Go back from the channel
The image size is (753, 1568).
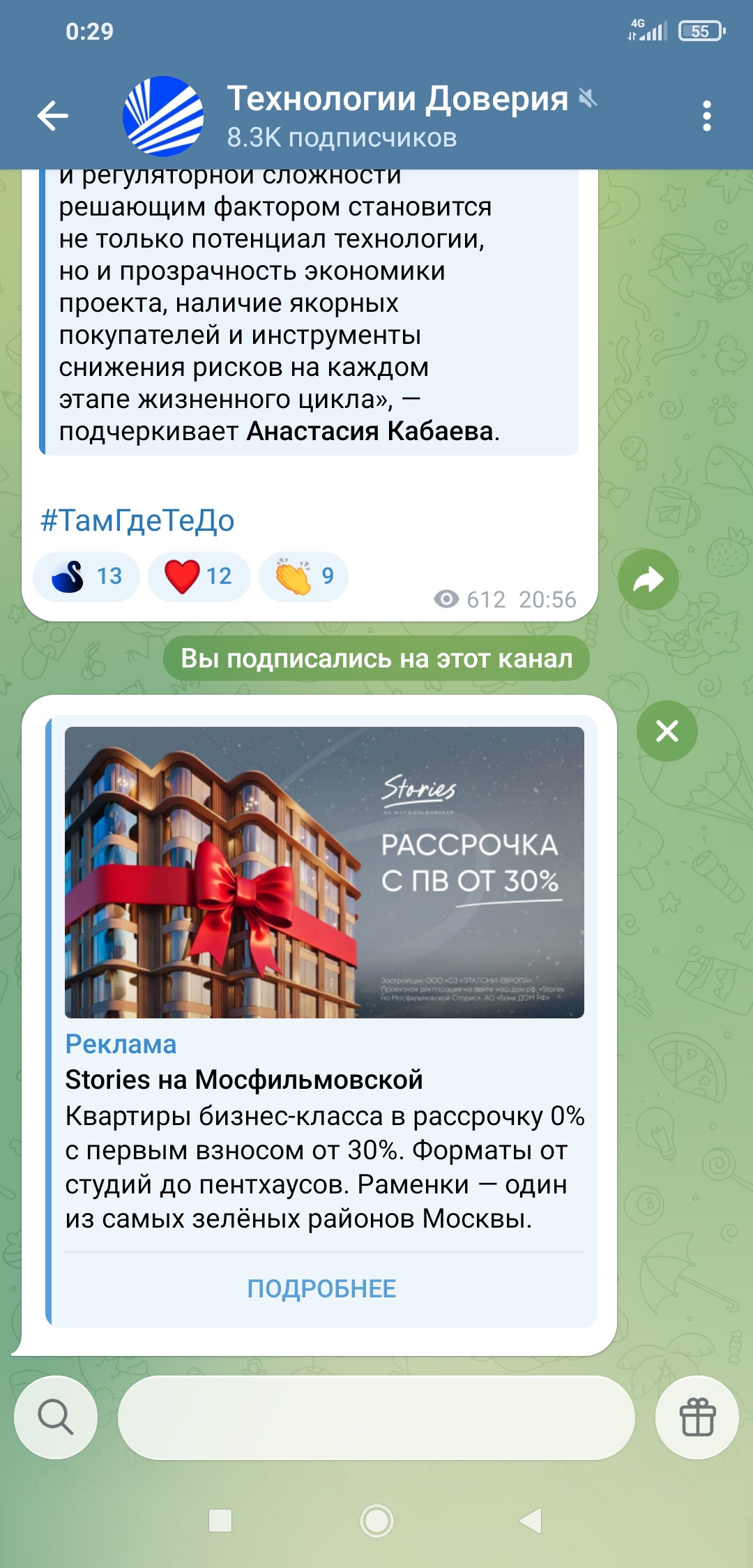[53, 116]
